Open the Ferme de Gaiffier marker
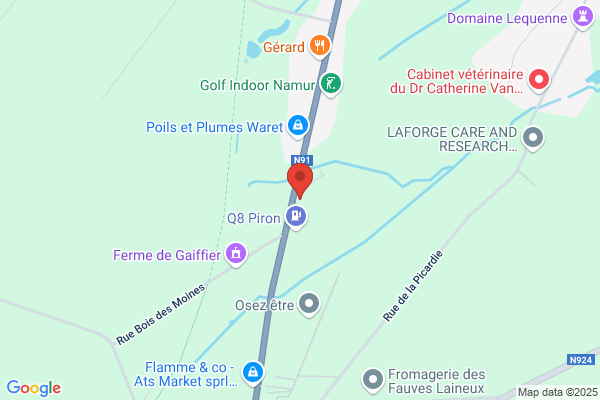This screenshot has width=600, height=400. (x=236, y=254)
